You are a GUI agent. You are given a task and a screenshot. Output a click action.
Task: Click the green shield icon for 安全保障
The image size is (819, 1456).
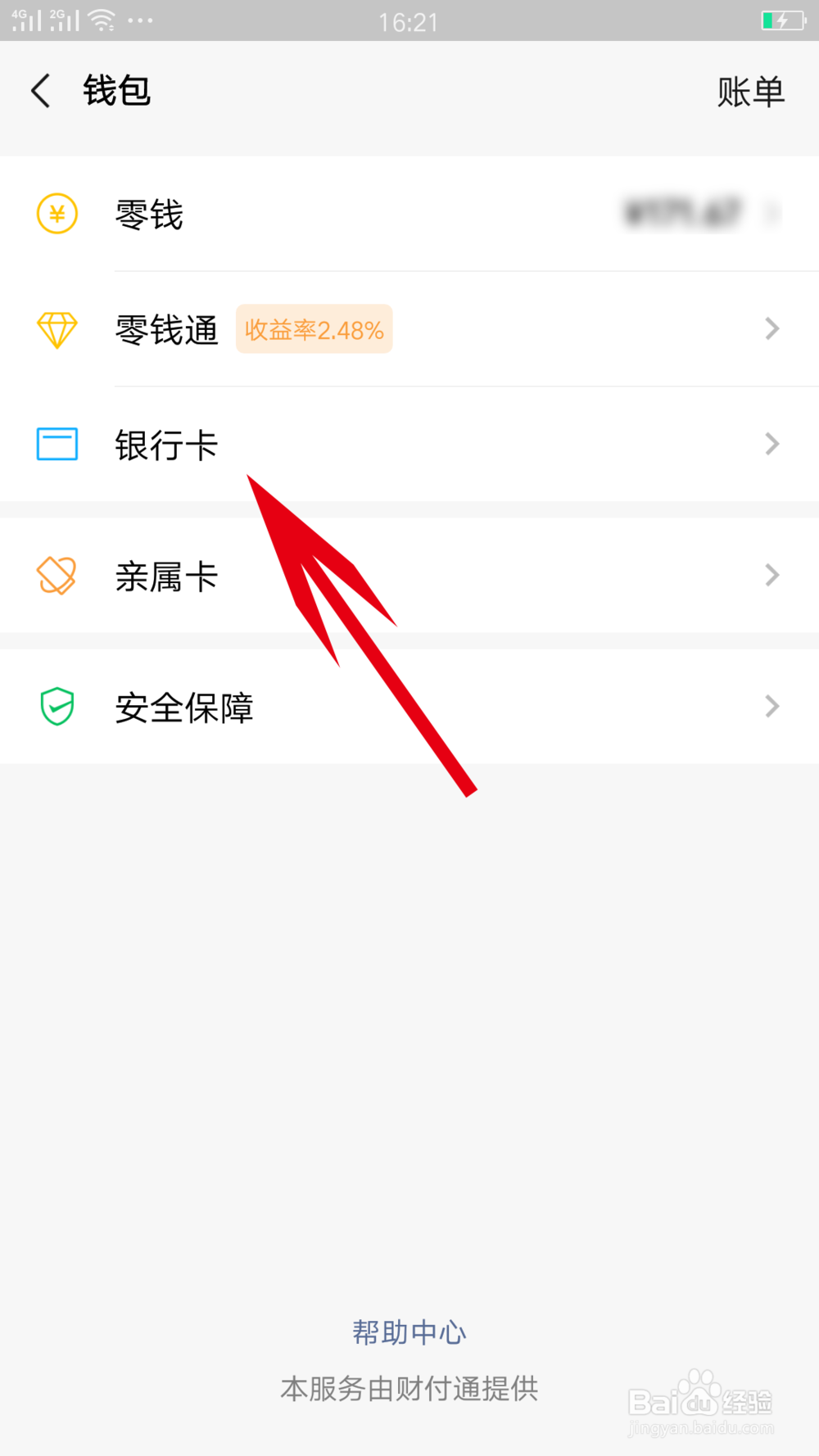coord(56,707)
